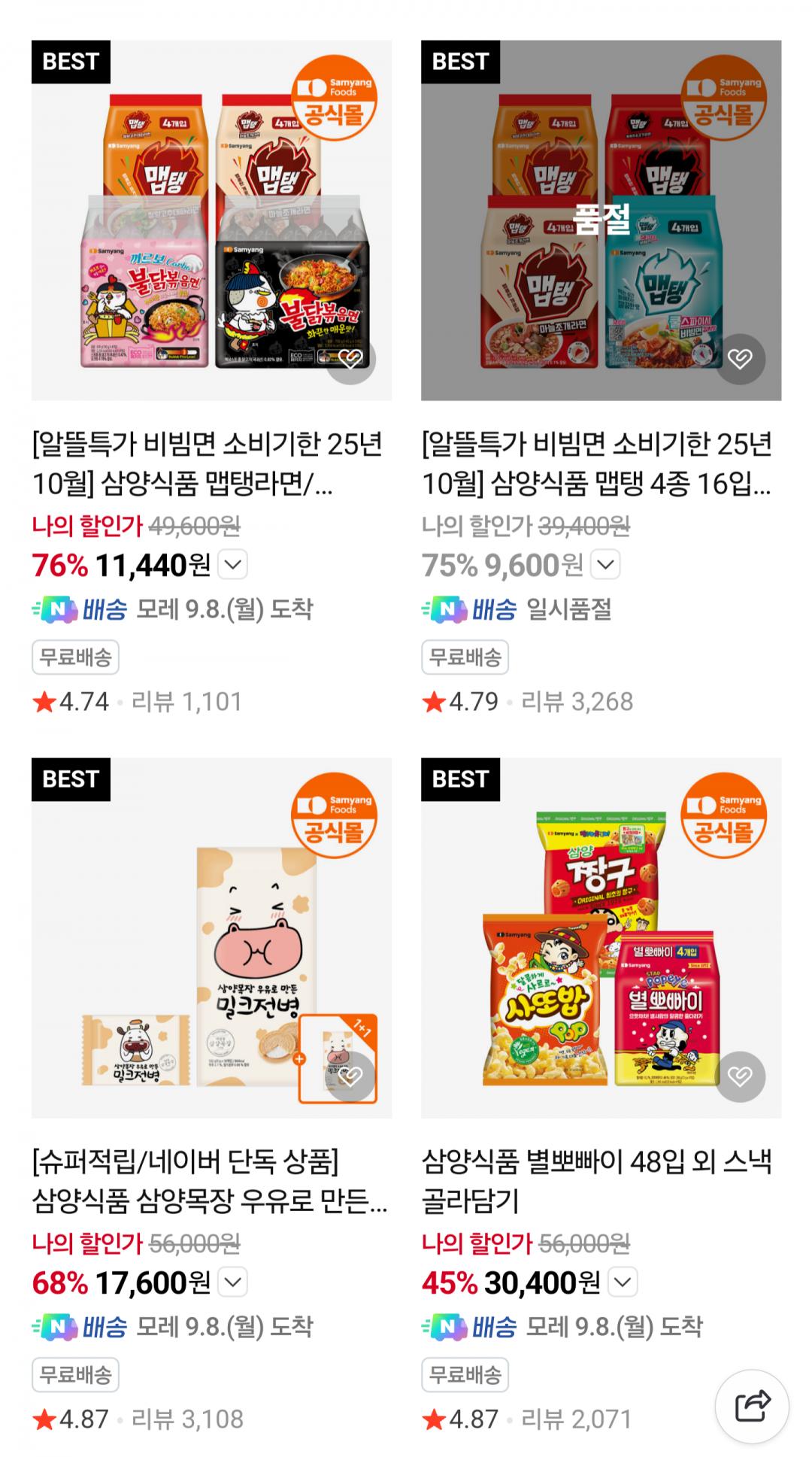Wishlist the 밀크전병 product
This screenshot has width=812, height=1457.
point(350,1076)
